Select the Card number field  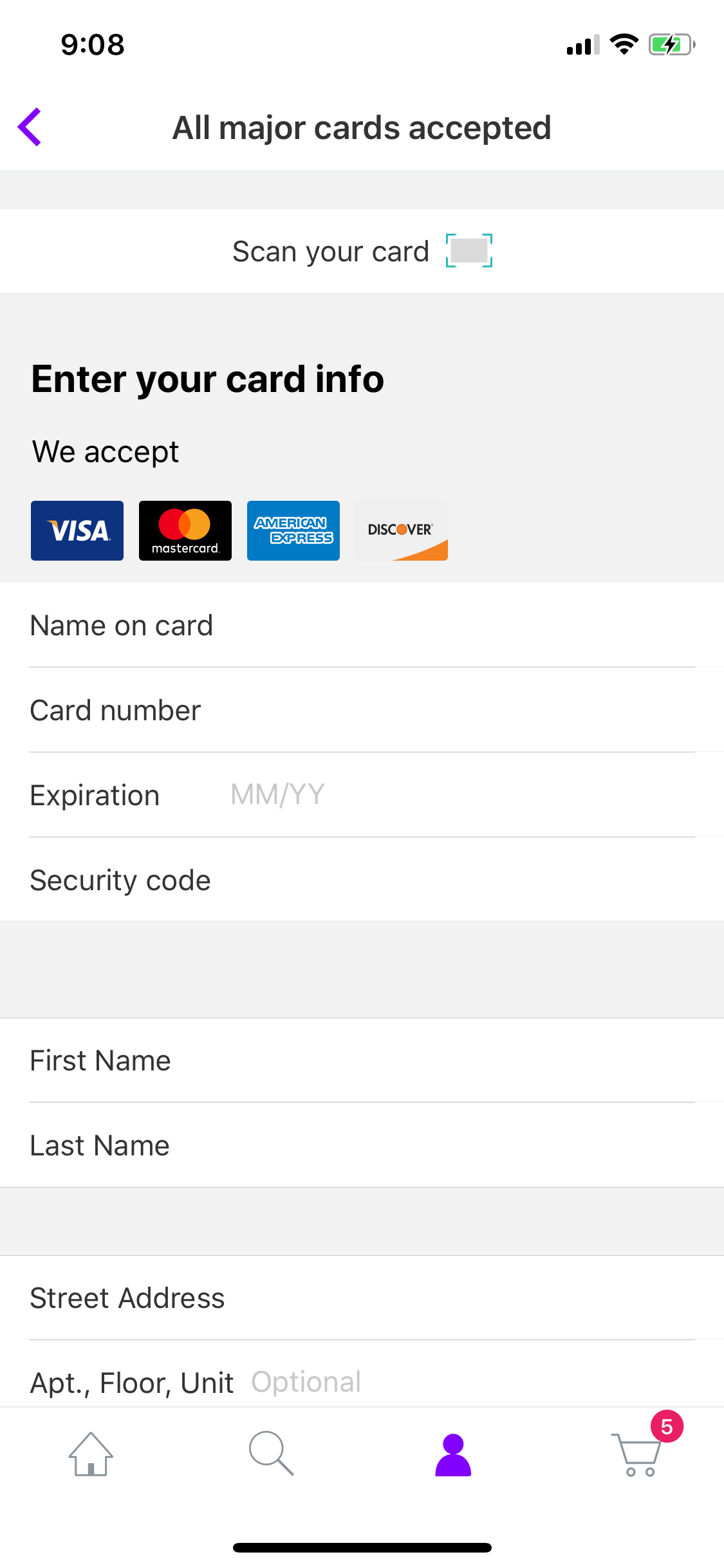[x=362, y=710]
